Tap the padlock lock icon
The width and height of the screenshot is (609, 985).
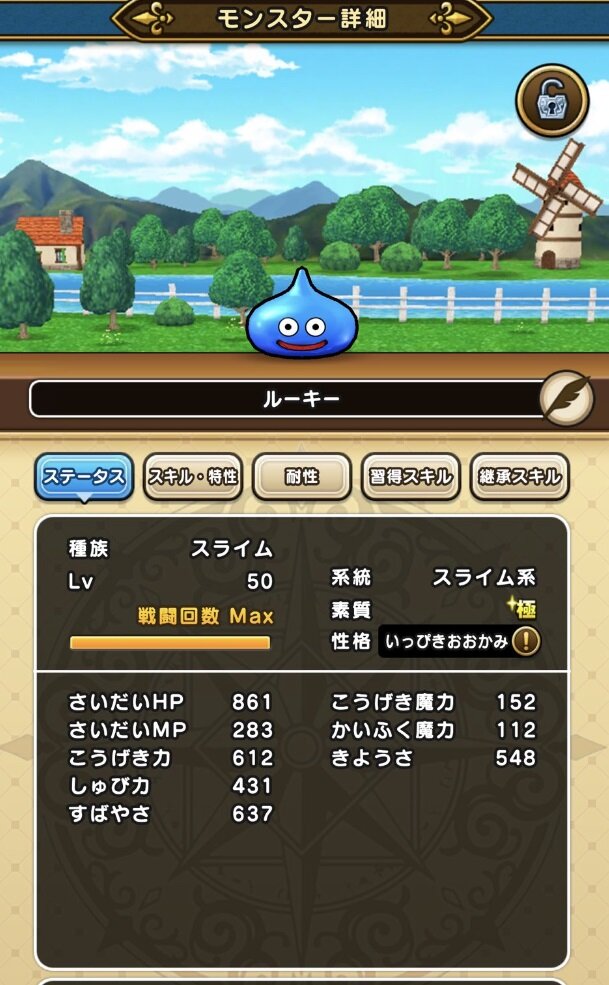point(552,100)
